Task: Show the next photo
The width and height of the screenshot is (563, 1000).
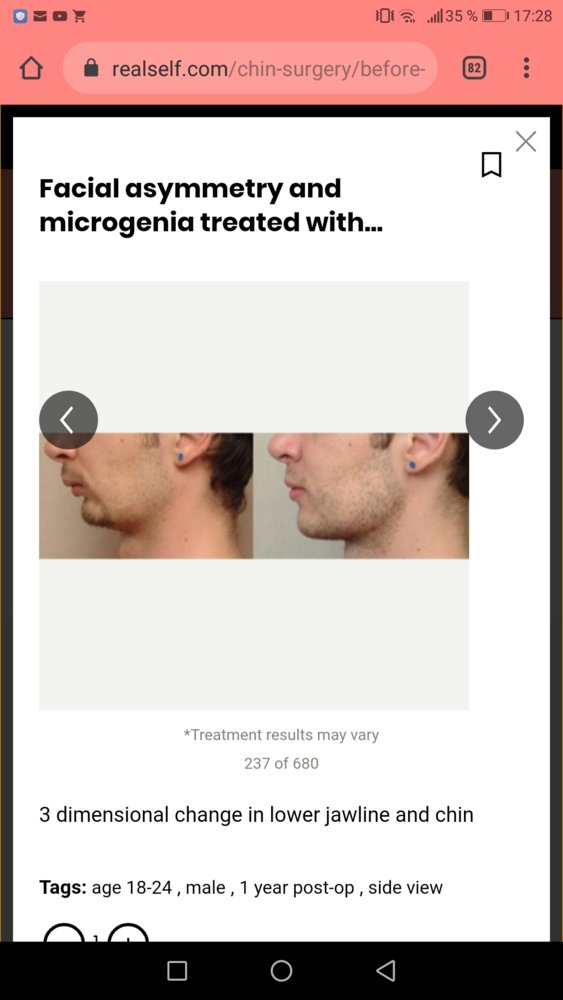Action: (x=495, y=420)
